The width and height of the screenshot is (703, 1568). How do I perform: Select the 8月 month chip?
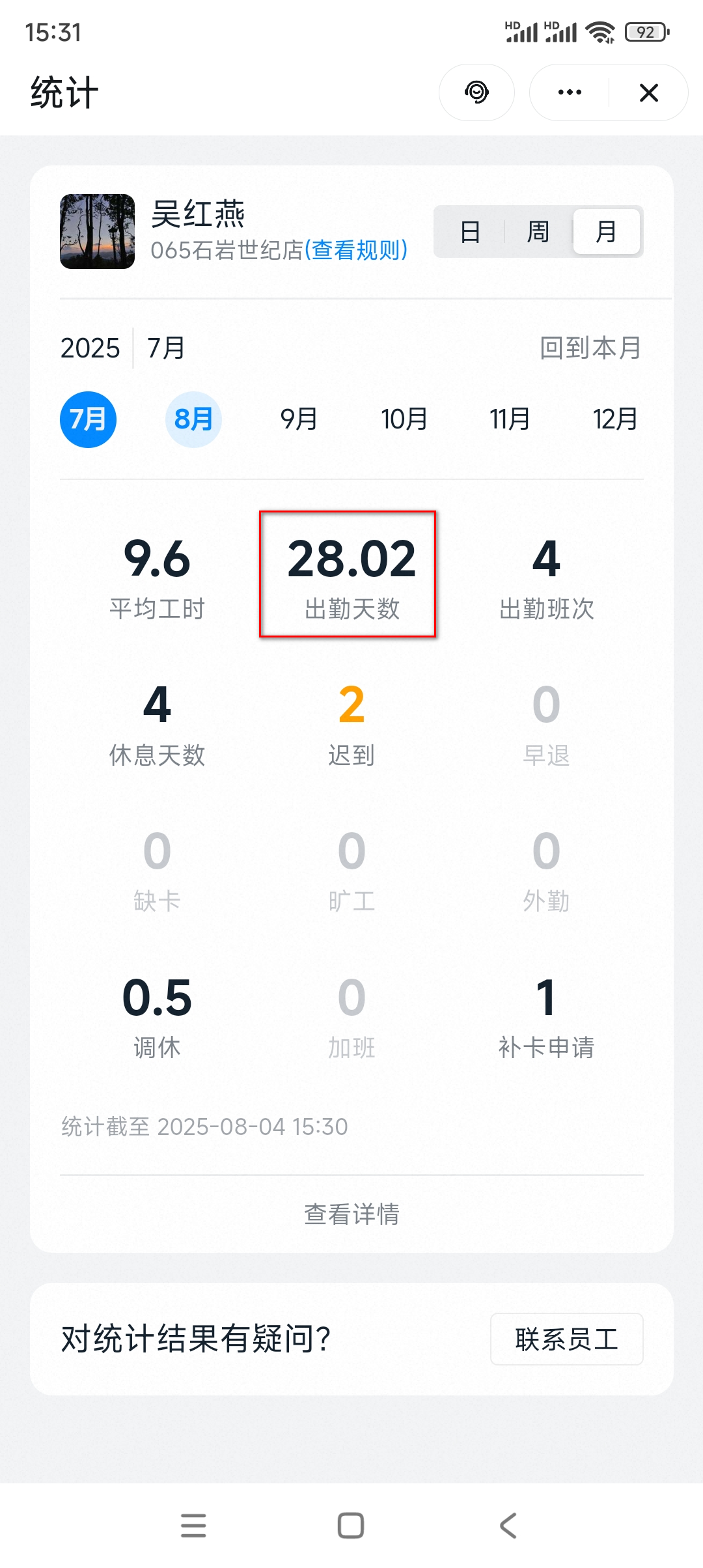point(193,419)
